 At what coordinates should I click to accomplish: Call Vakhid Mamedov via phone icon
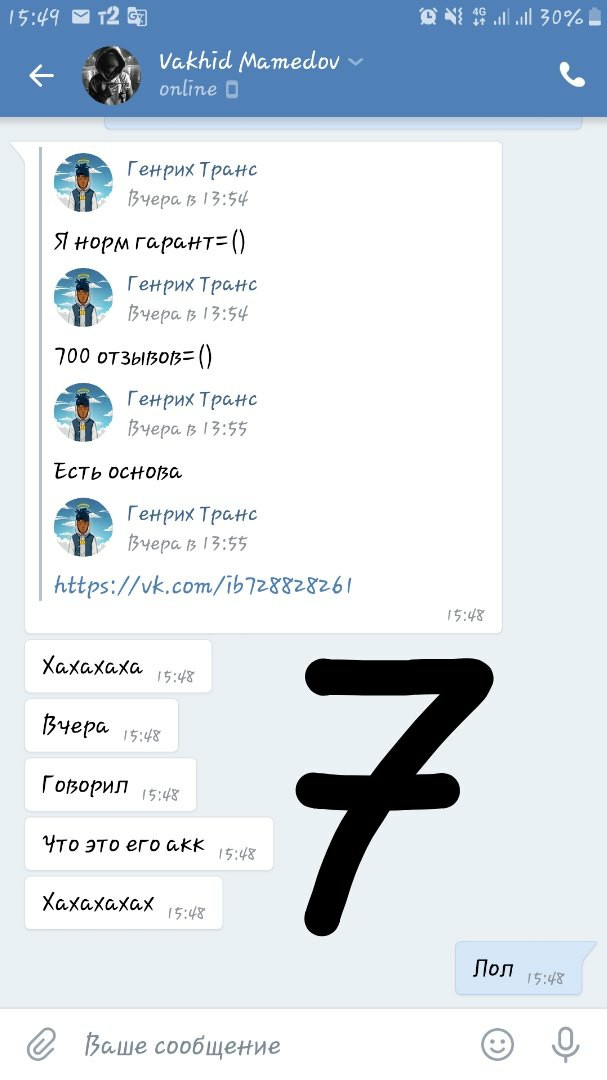[572, 75]
